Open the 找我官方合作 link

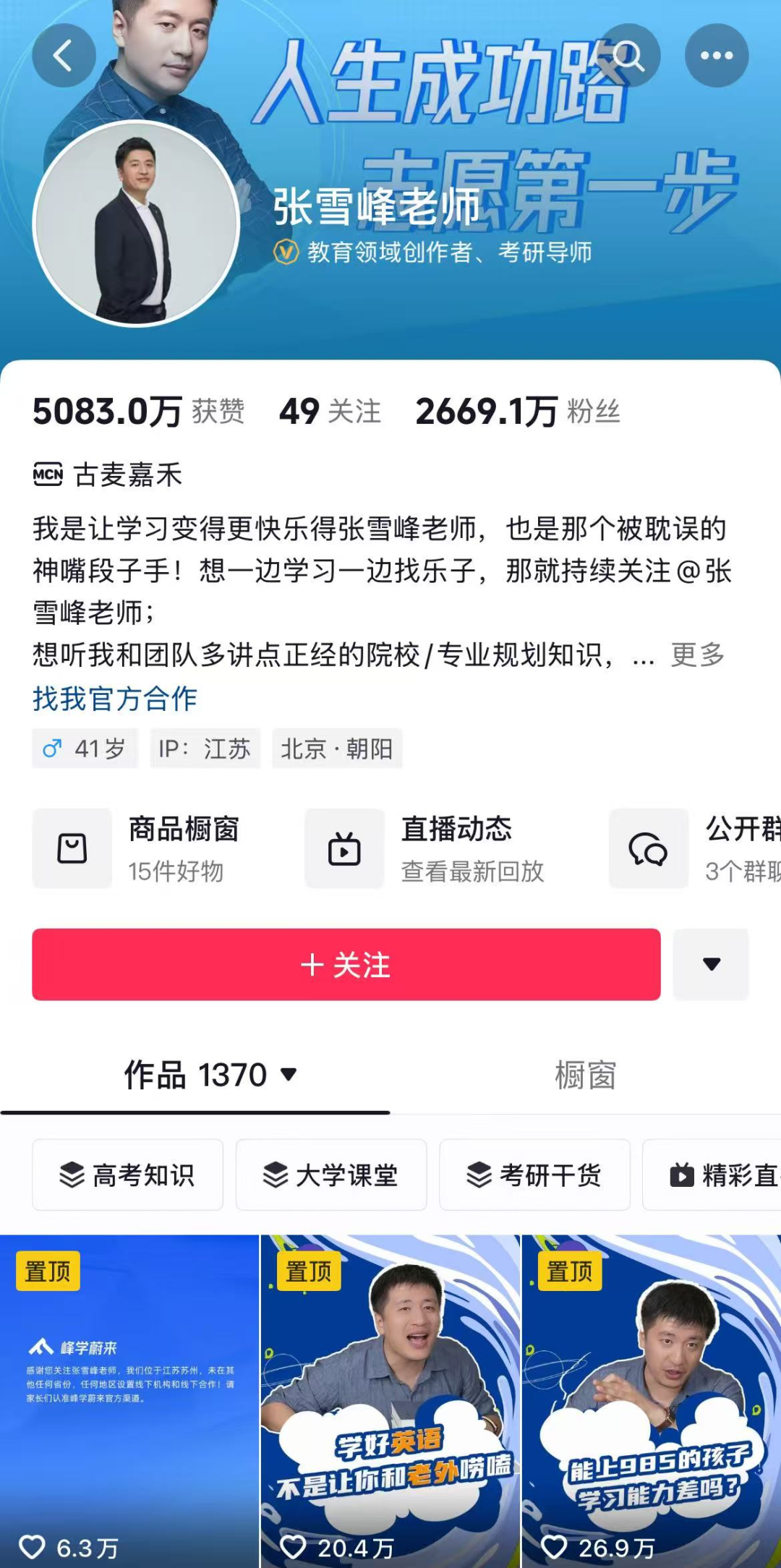point(115,699)
